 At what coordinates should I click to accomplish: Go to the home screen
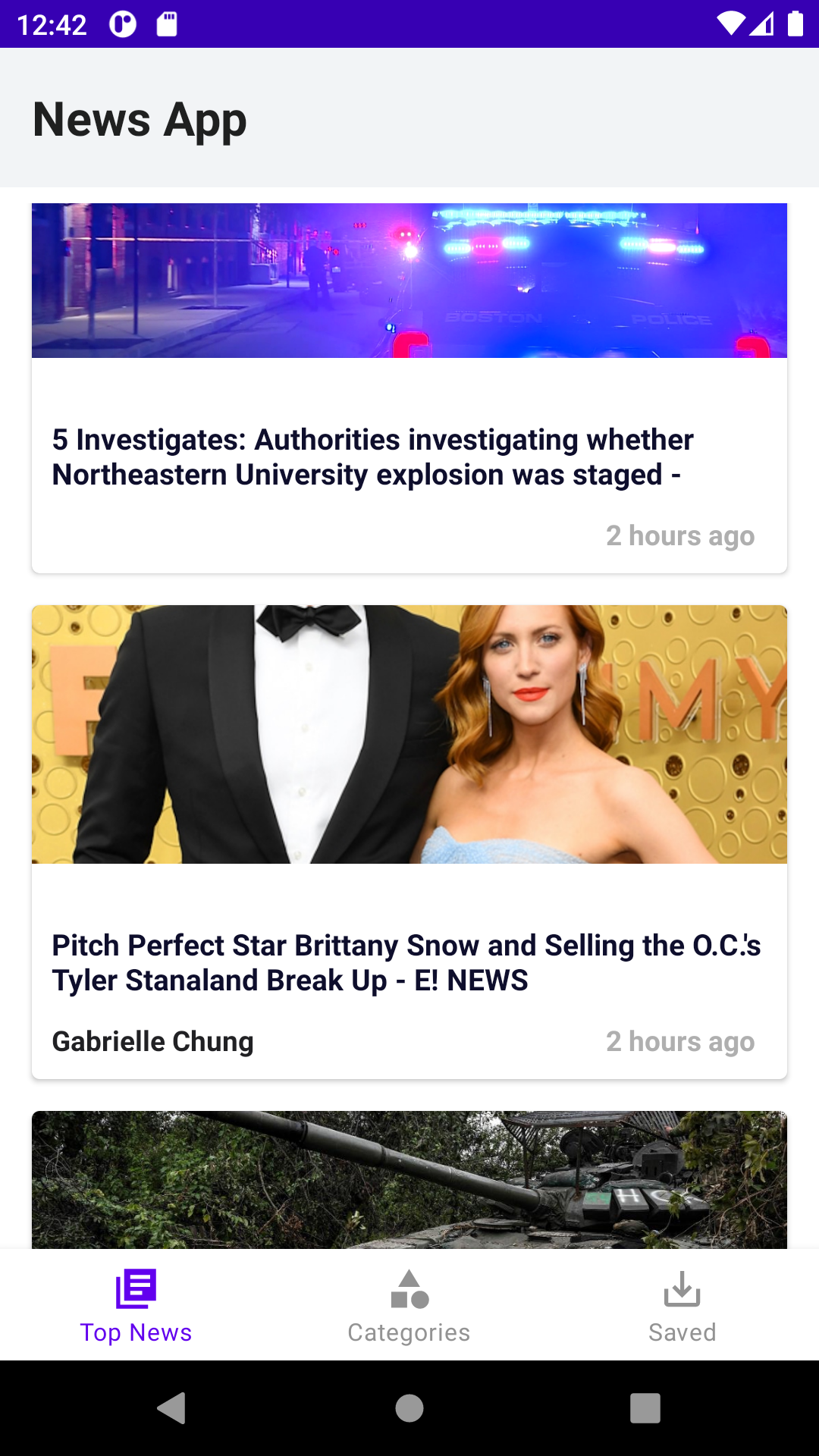409,1408
